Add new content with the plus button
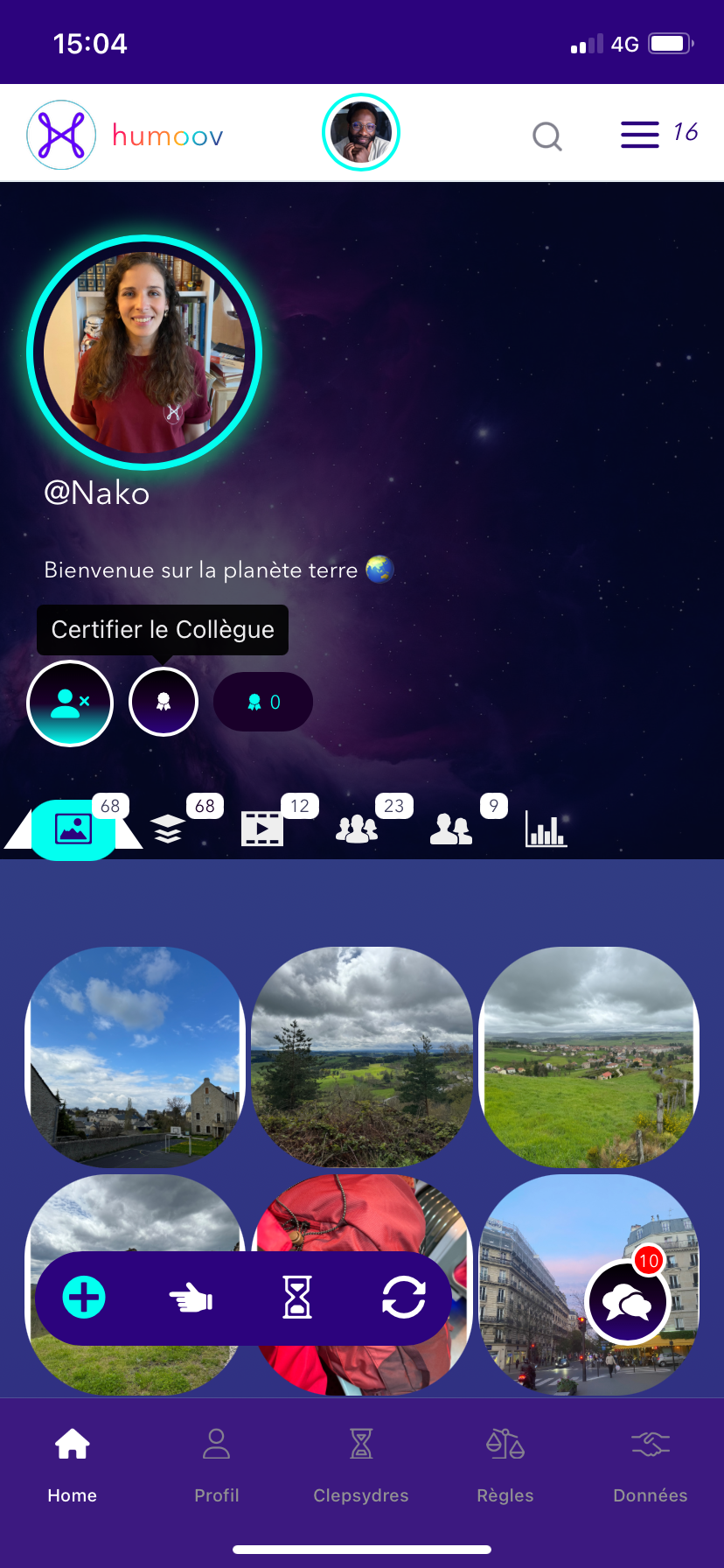The image size is (724, 1568). point(84,1297)
